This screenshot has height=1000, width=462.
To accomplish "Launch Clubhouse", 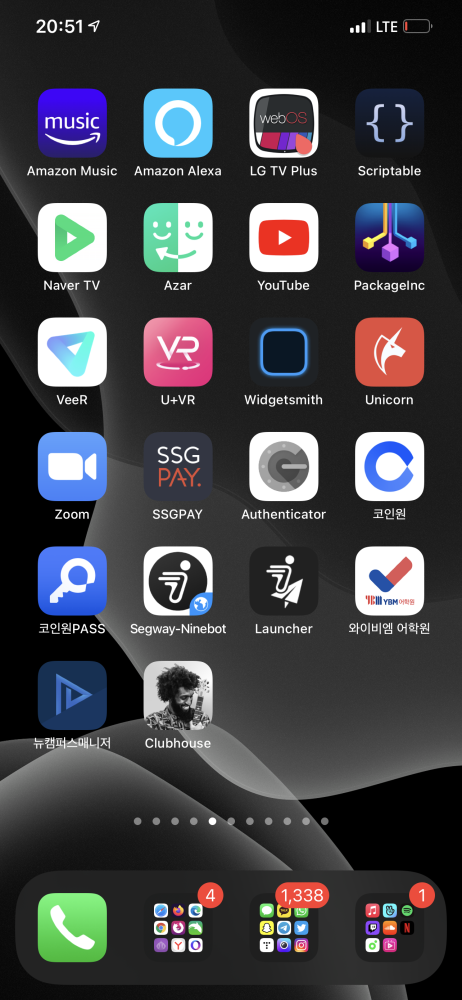I will coord(178,695).
